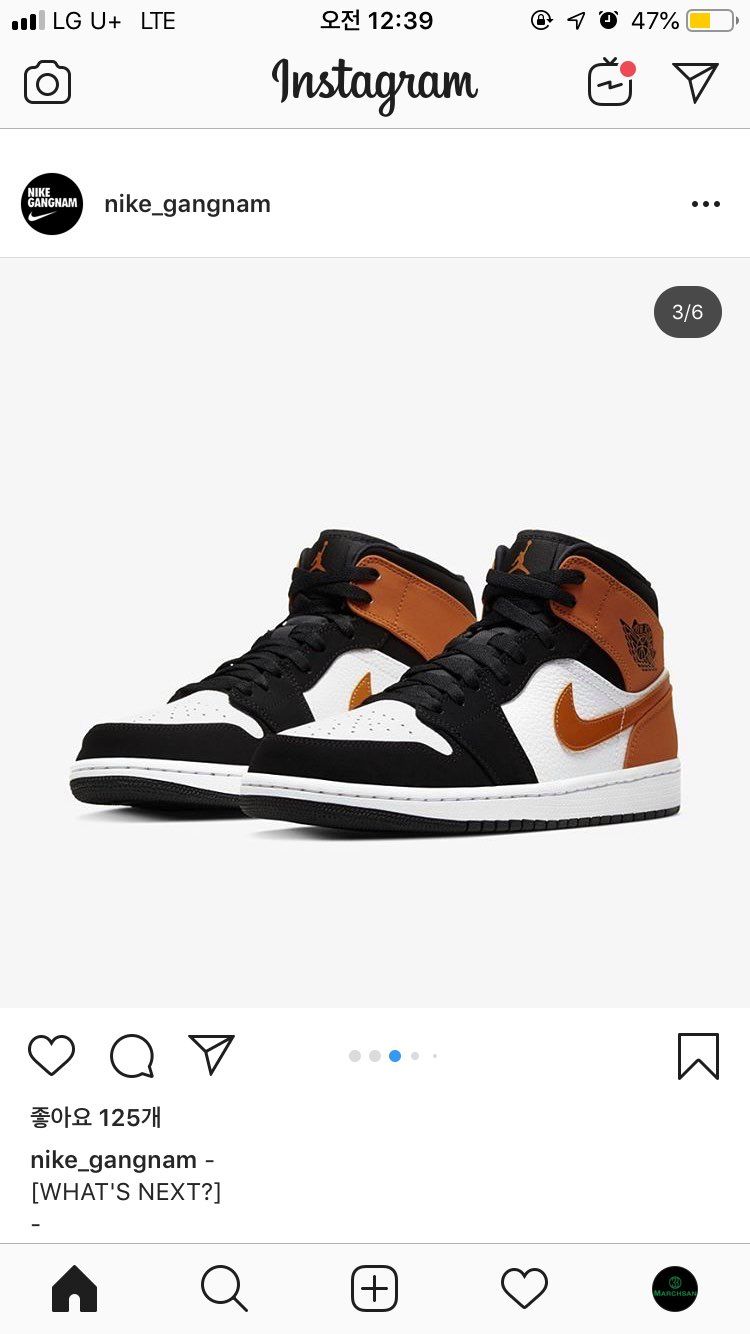Like the nike_gangnam post
The width and height of the screenshot is (750, 1334).
pos(51,1055)
